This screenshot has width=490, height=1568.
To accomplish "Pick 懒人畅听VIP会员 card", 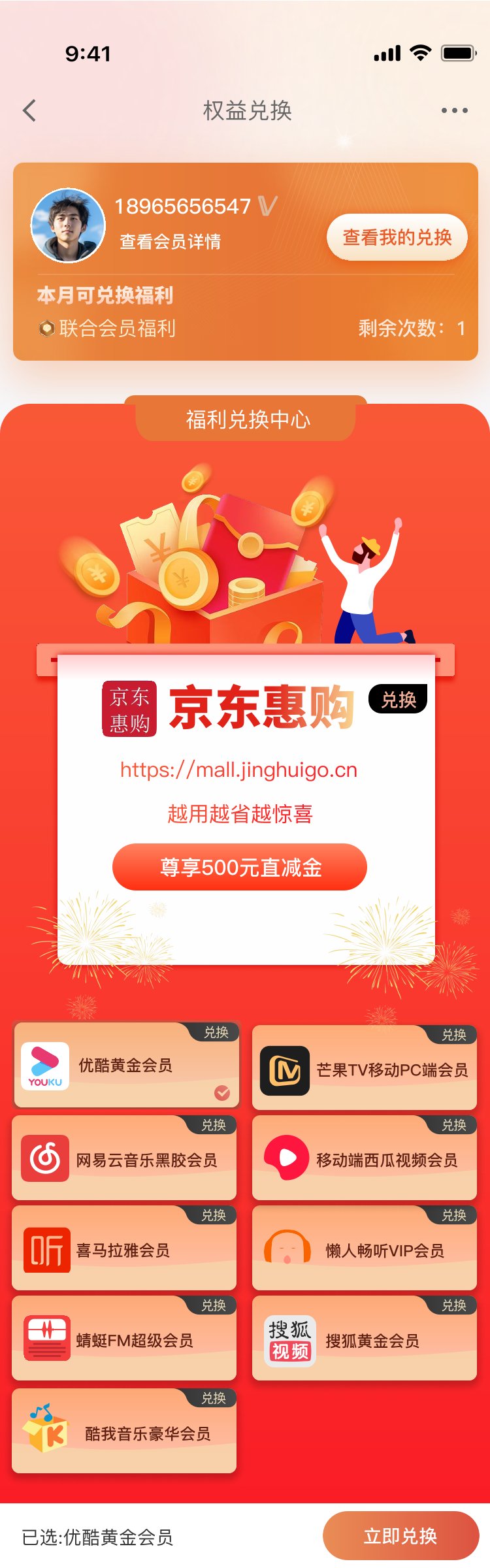I will coord(365,1250).
